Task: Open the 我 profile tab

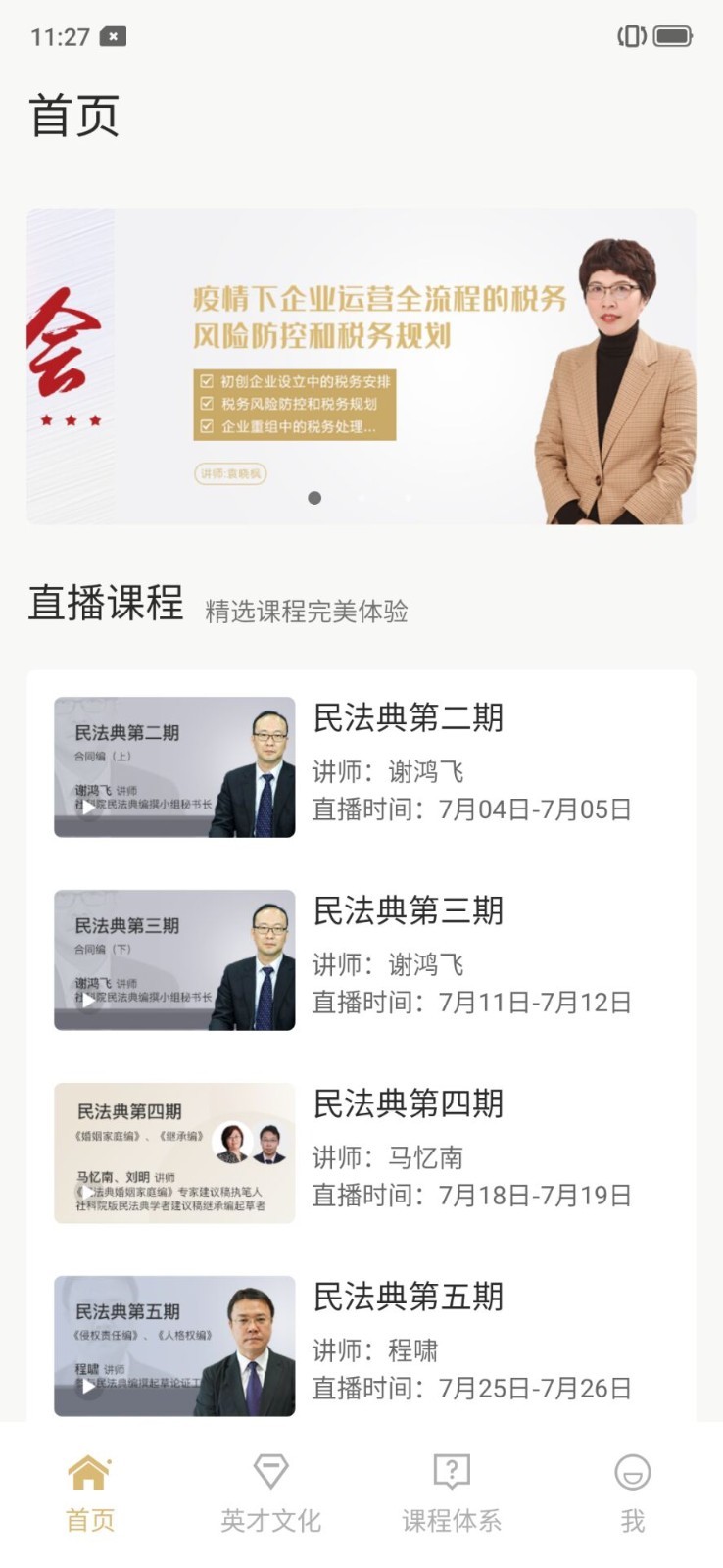Action: point(632,1494)
